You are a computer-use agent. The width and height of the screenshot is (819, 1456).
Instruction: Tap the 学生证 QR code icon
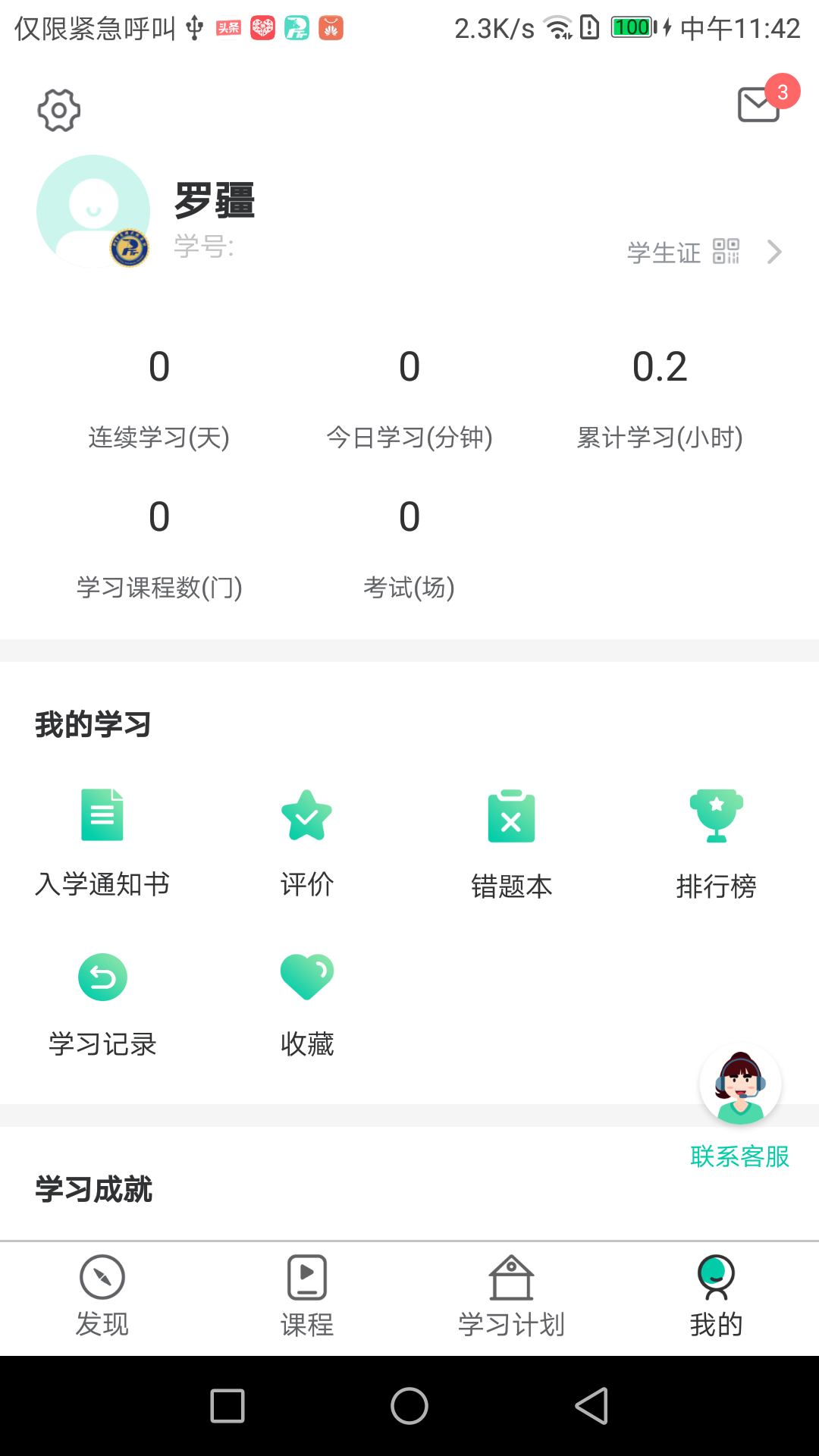tap(726, 253)
